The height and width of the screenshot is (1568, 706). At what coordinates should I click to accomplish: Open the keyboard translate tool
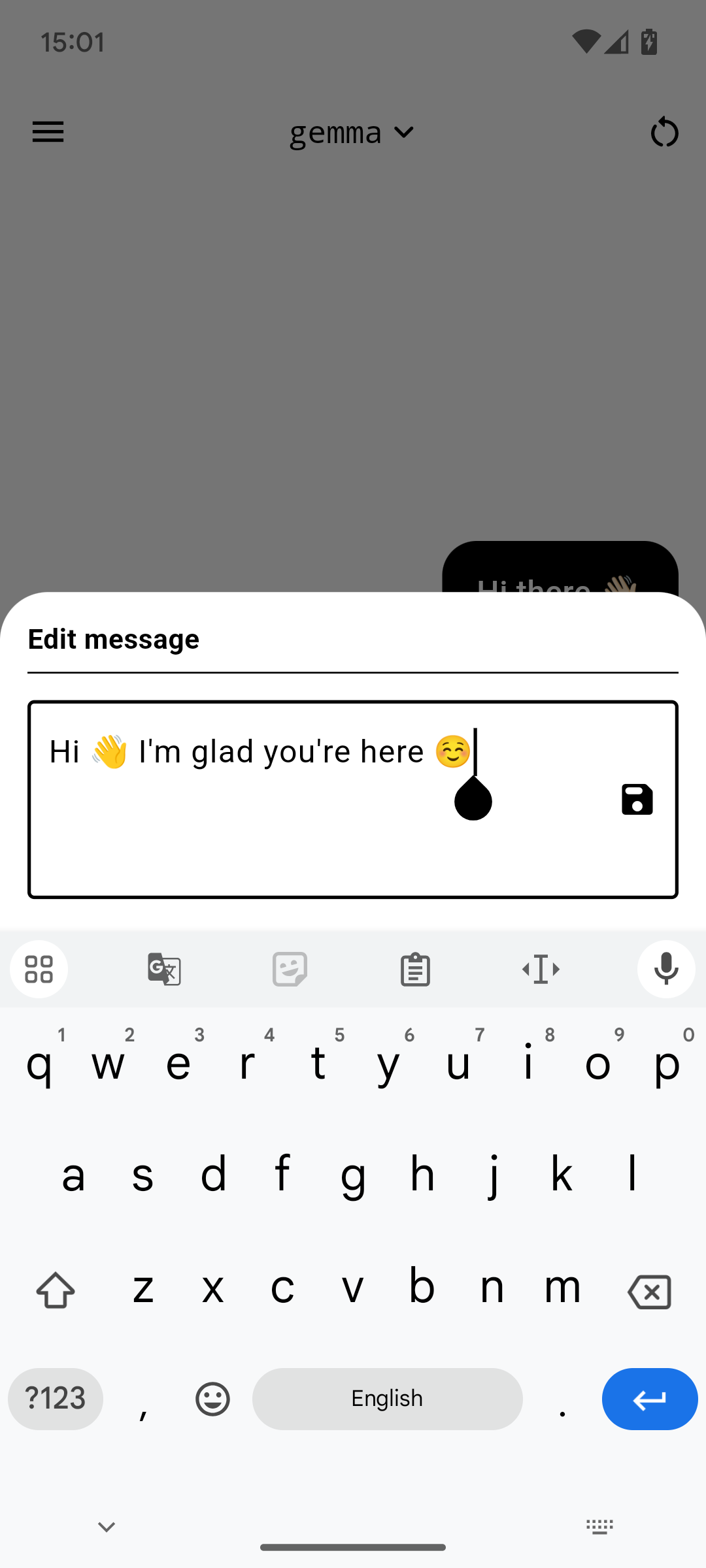tap(164, 969)
